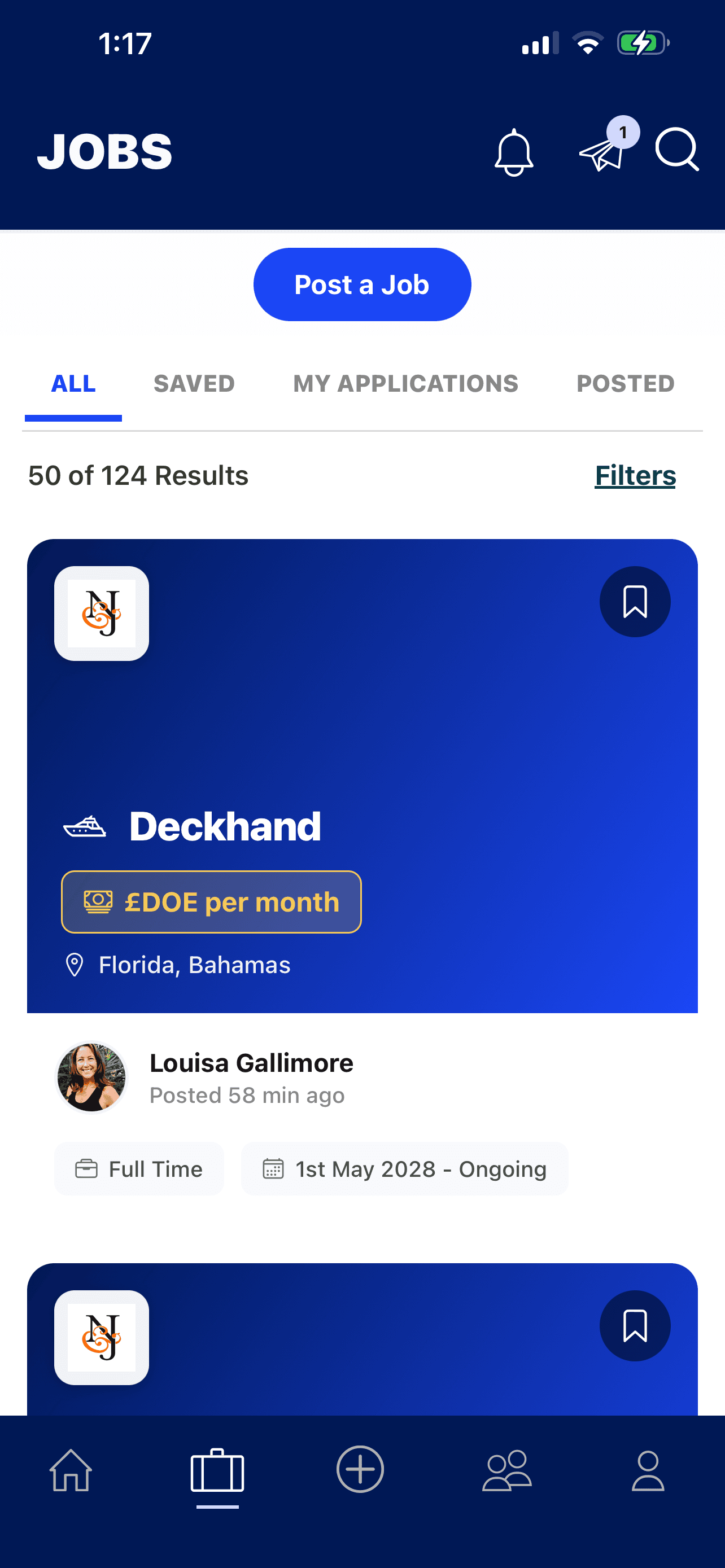
Task: Open messages via paper plane icon
Action: coord(602,152)
